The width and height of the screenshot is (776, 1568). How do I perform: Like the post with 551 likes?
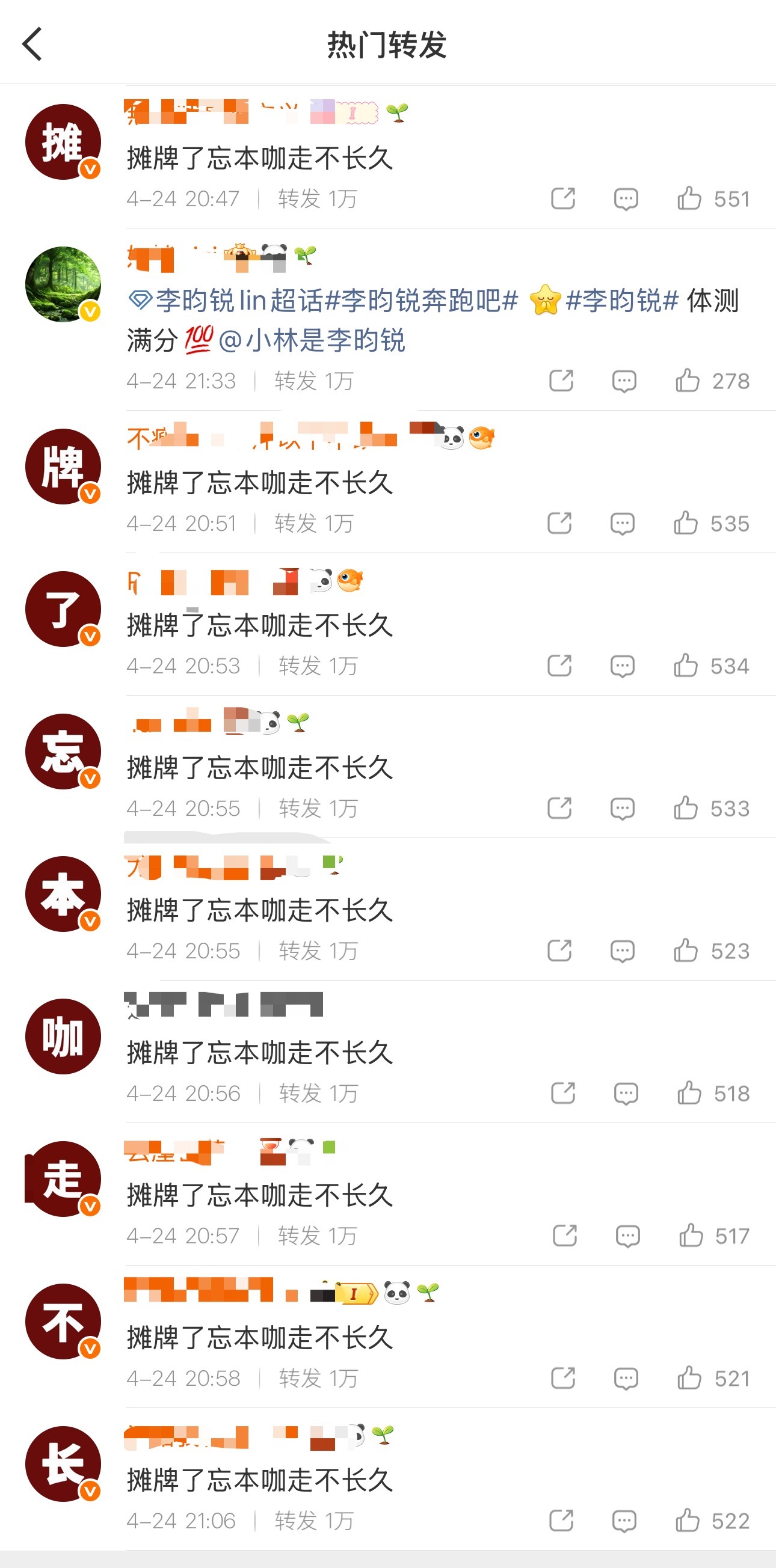tap(691, 197)
